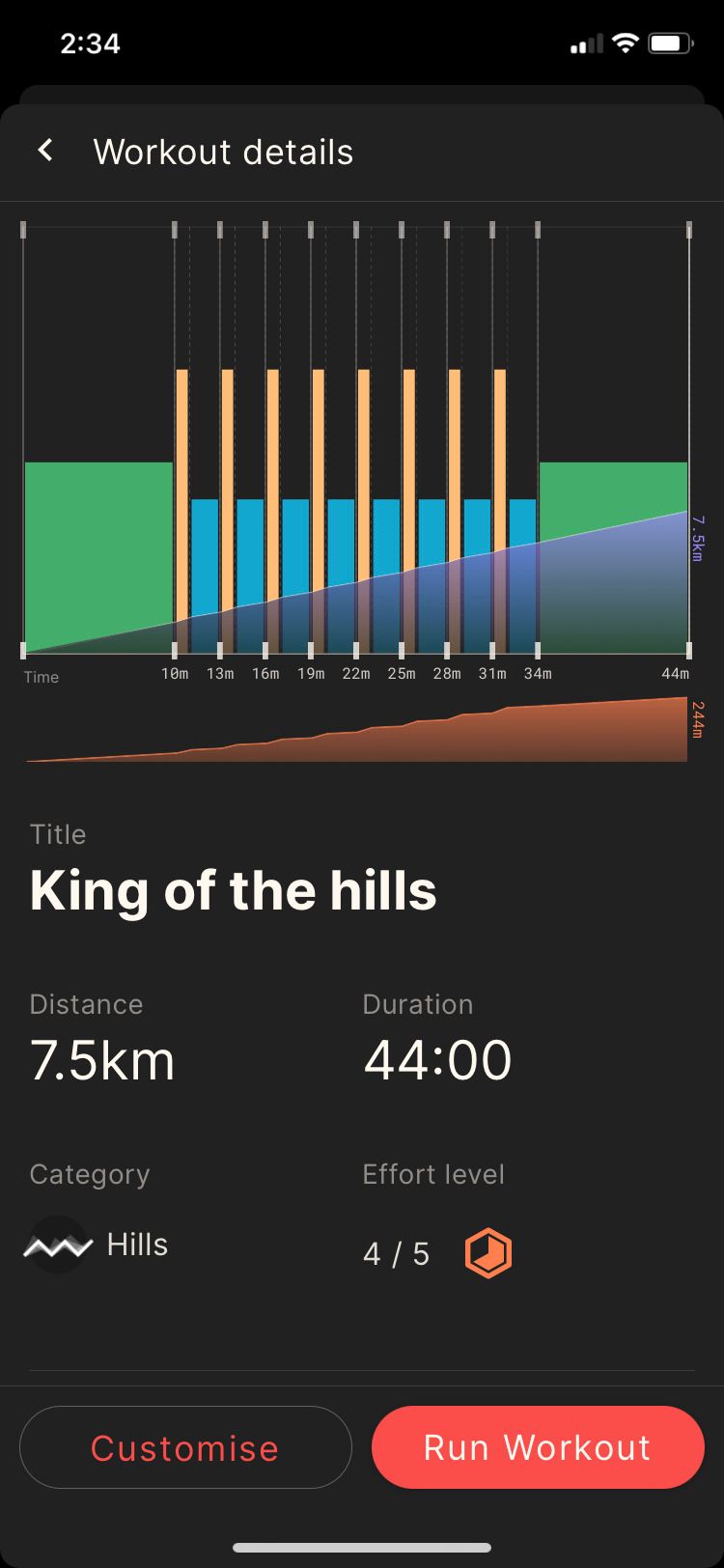The width and height of the screenshot is (724, 1568).
Task: Tap the 22m interval marker
Action: coord(356,673)
